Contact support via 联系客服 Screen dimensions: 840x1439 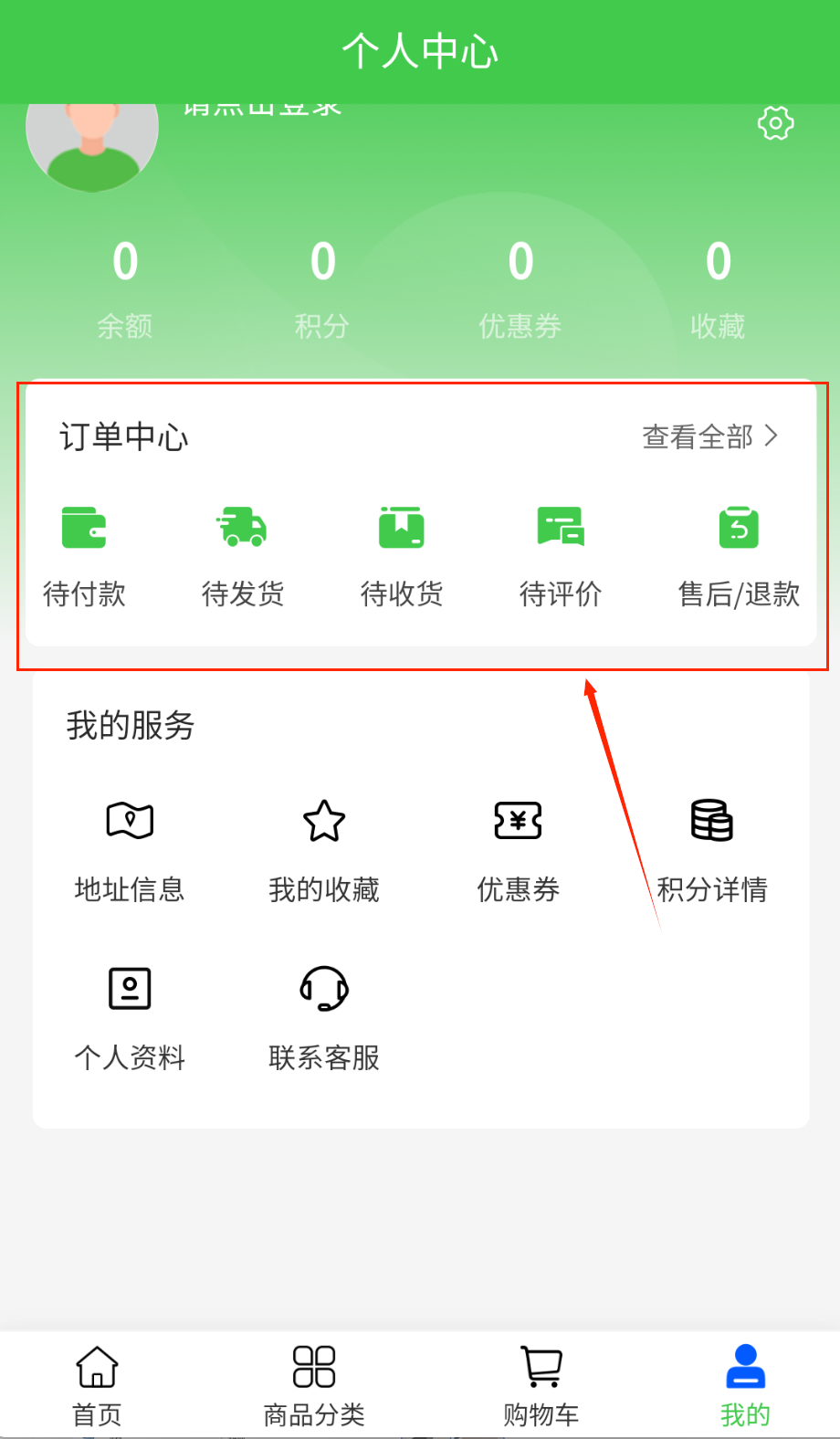[x=324, y=1016]
